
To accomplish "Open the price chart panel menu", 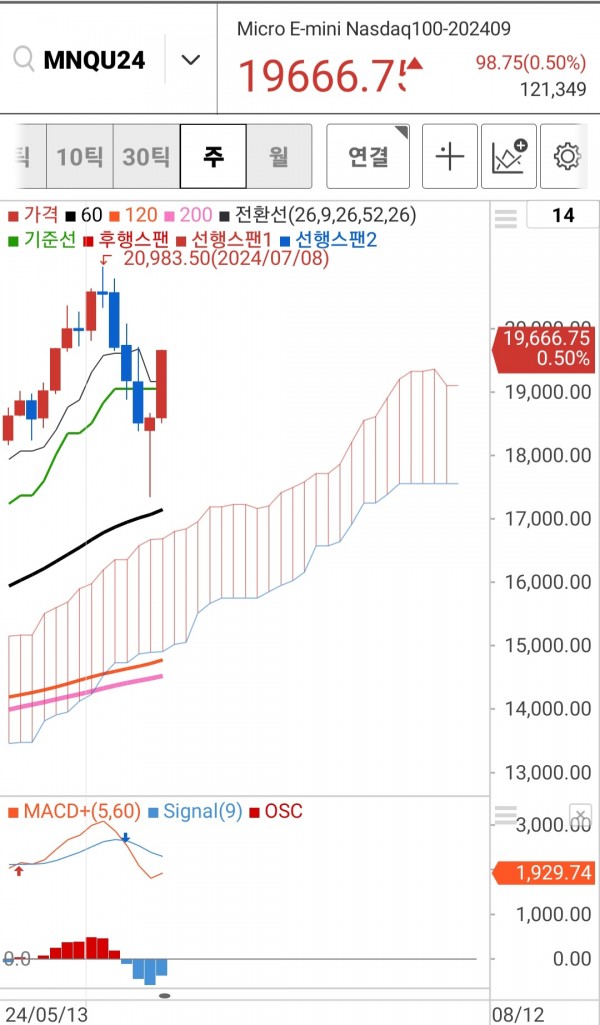I will [x=506, y=219].
